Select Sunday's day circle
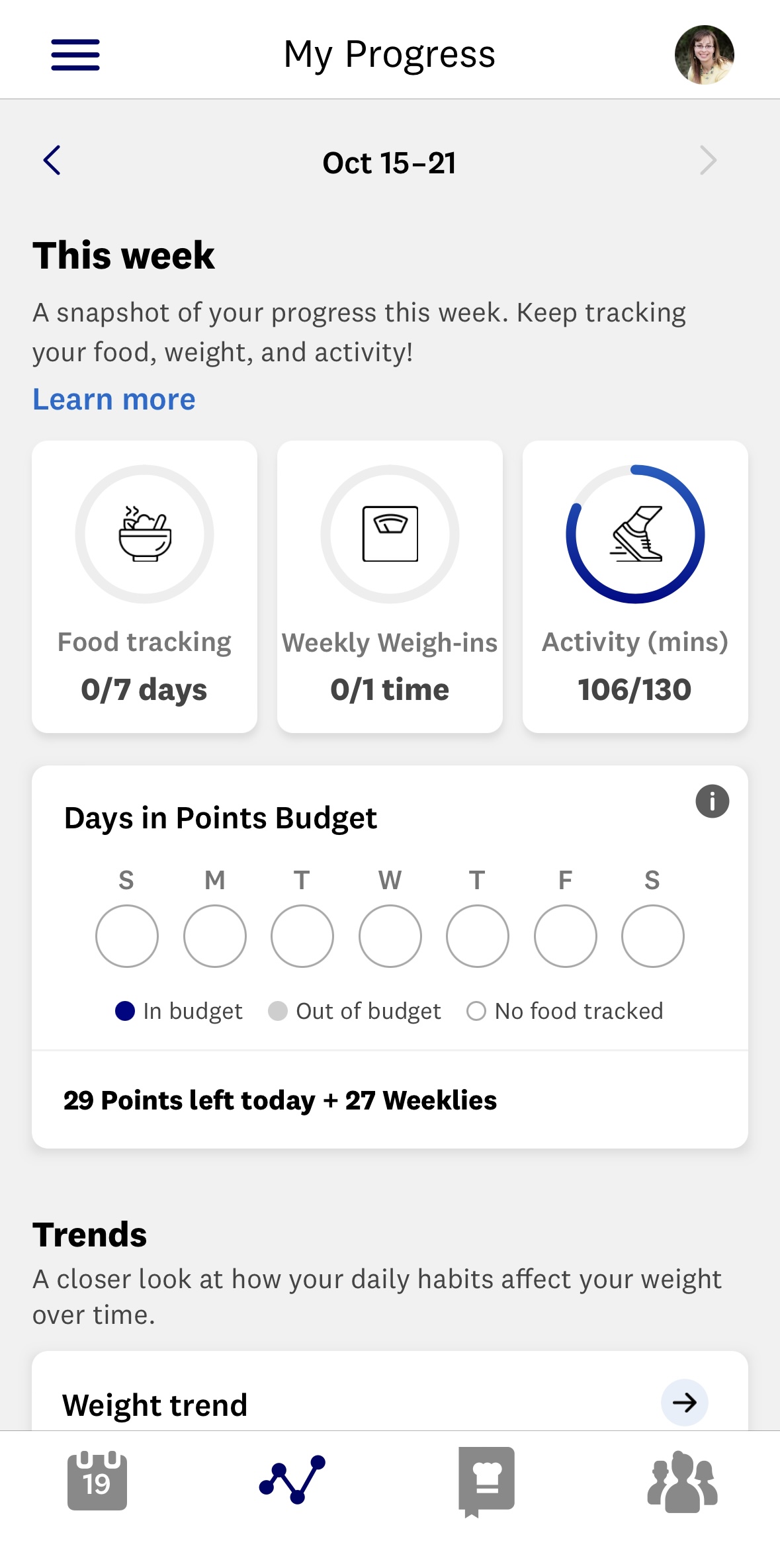This screenshot has width=780, height=1568. 126,936
